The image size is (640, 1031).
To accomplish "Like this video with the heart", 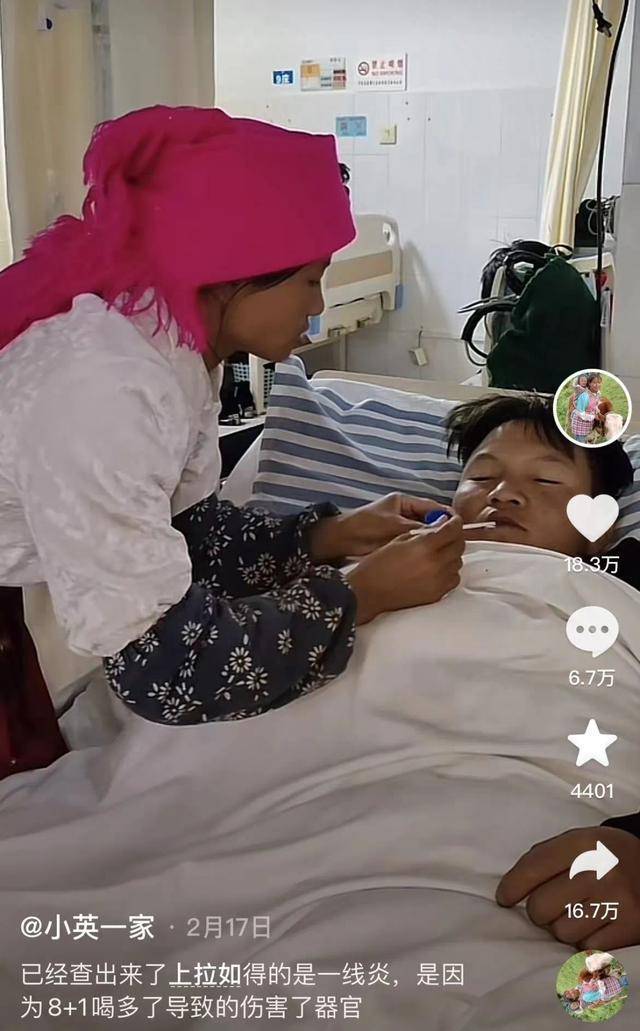I will tap(592, 517).
